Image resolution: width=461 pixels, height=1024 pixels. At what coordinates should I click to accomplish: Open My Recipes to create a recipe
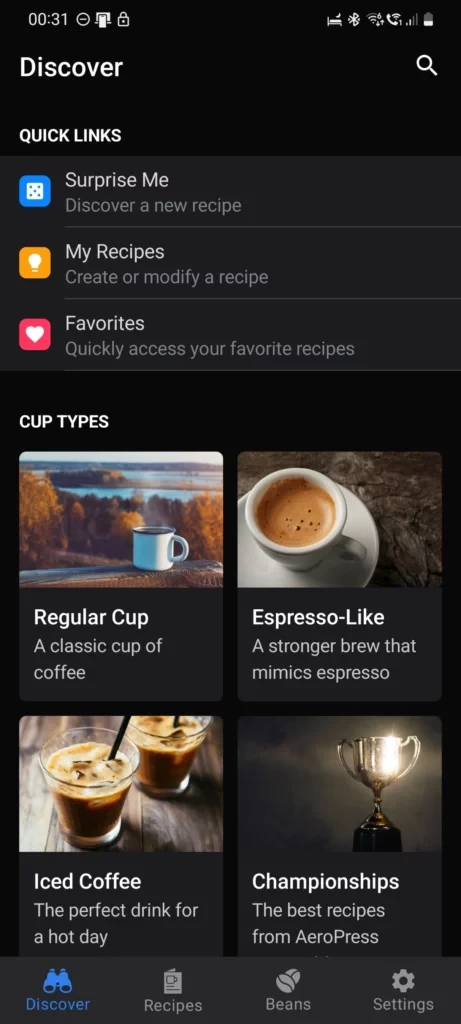[230, 263]
